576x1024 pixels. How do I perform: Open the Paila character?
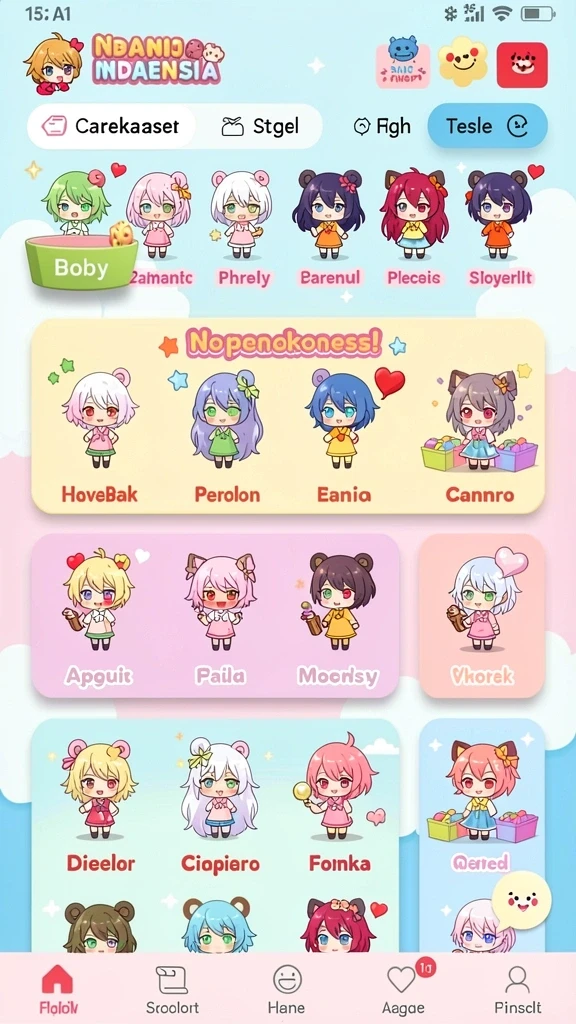(x=220, y=617)
